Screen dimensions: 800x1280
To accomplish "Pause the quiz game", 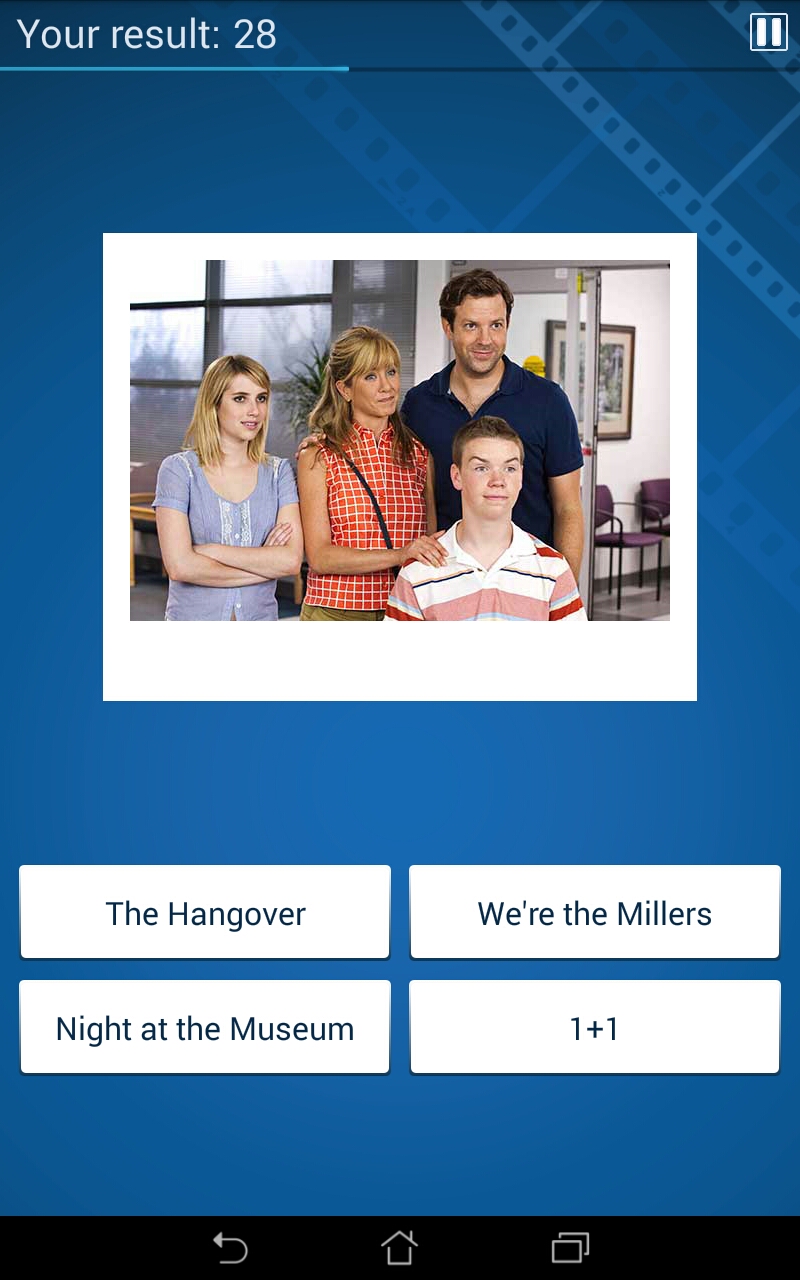I will 768,32.
